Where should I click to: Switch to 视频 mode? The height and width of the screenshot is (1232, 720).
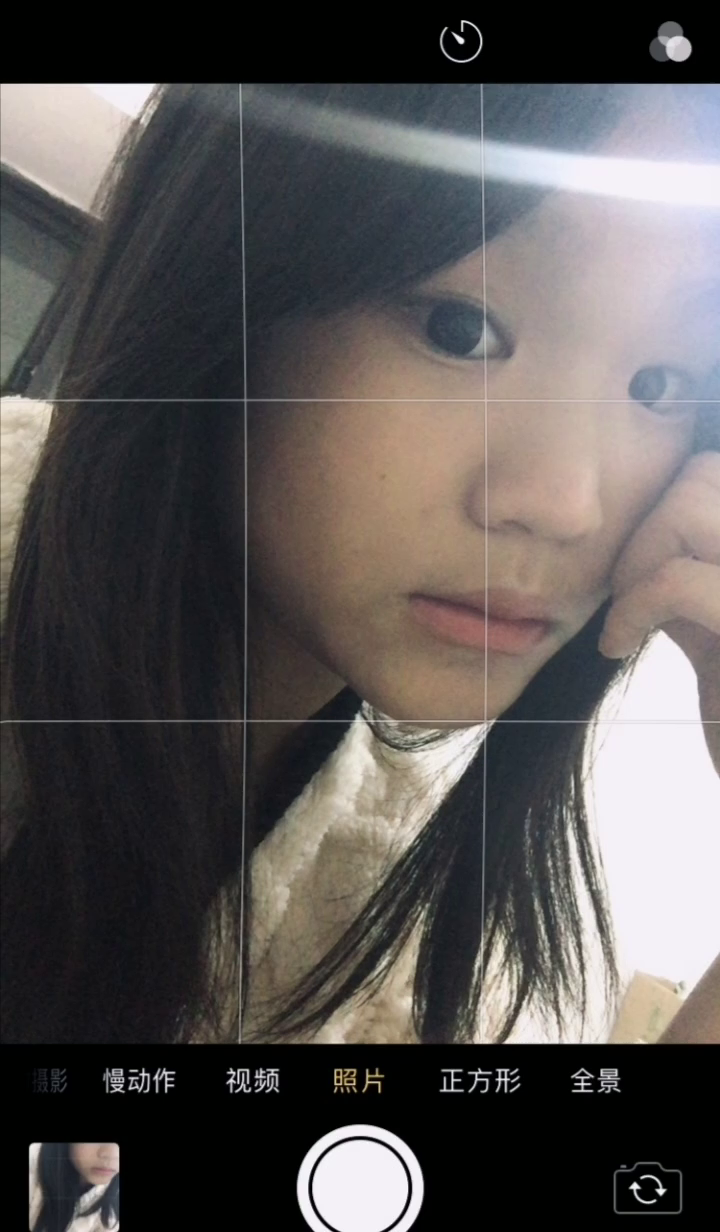tap(252, 1081)
